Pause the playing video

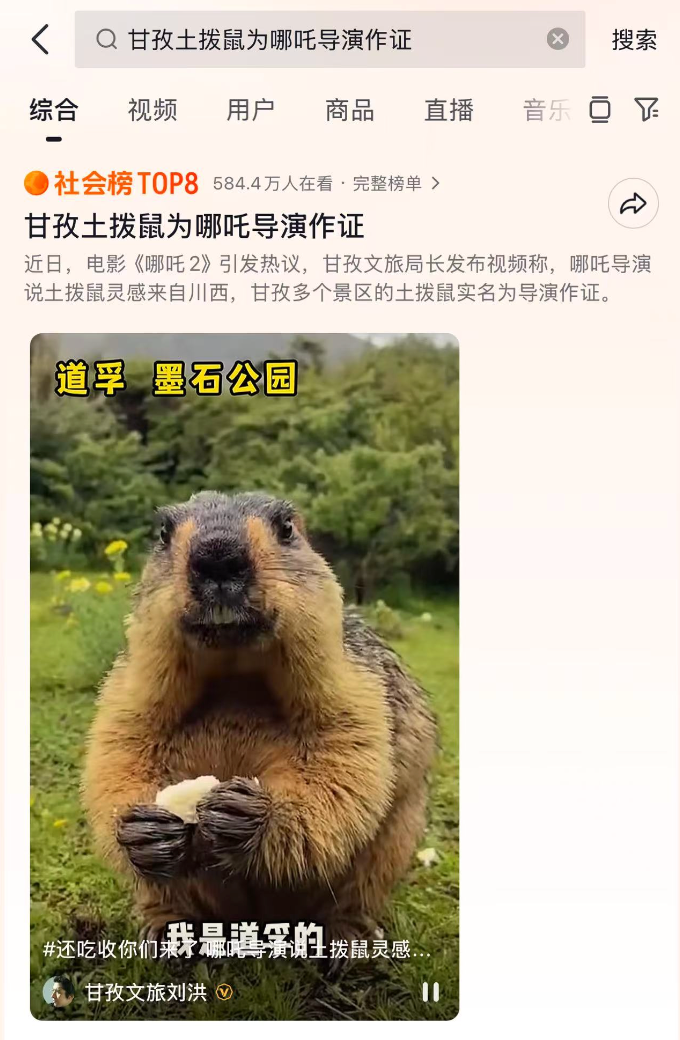coord(431,992)
